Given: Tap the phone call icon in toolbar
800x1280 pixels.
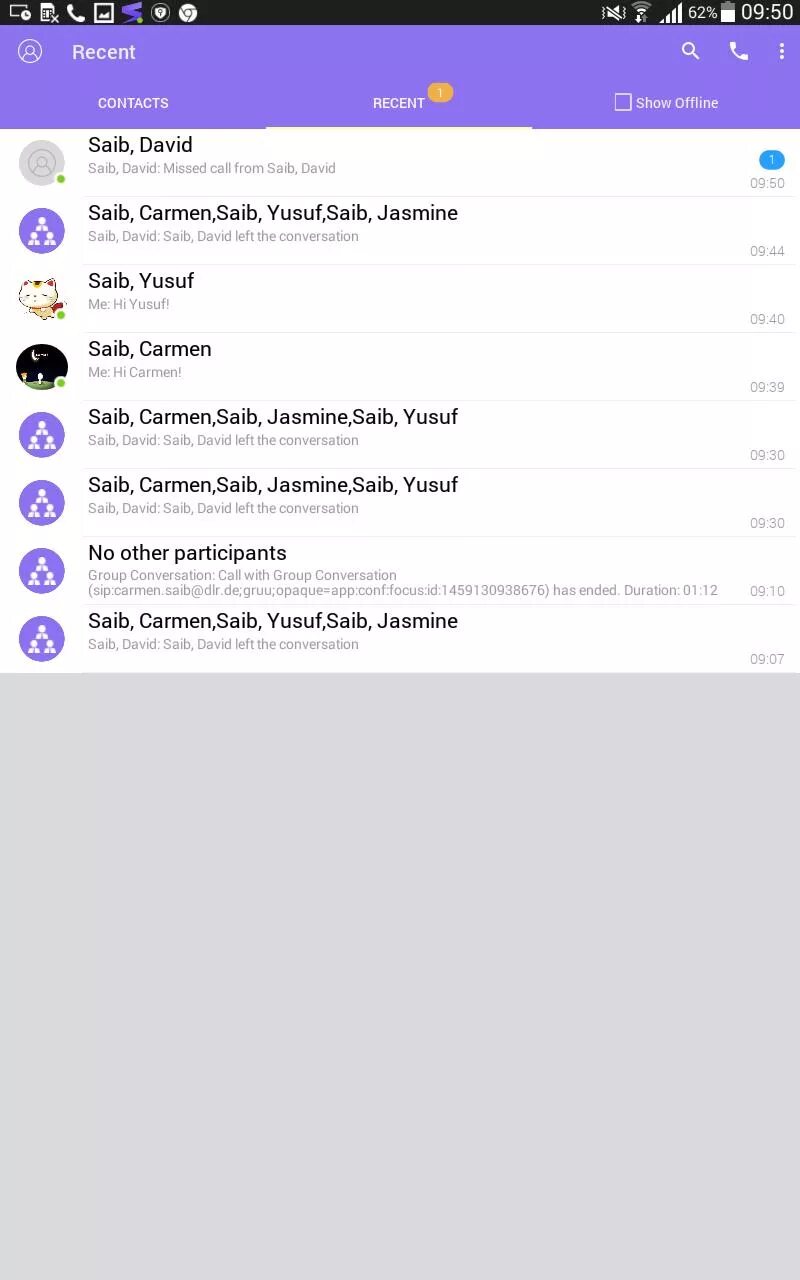Looking at the screenshot, I should pyautogui.click(x=739, y=51).
